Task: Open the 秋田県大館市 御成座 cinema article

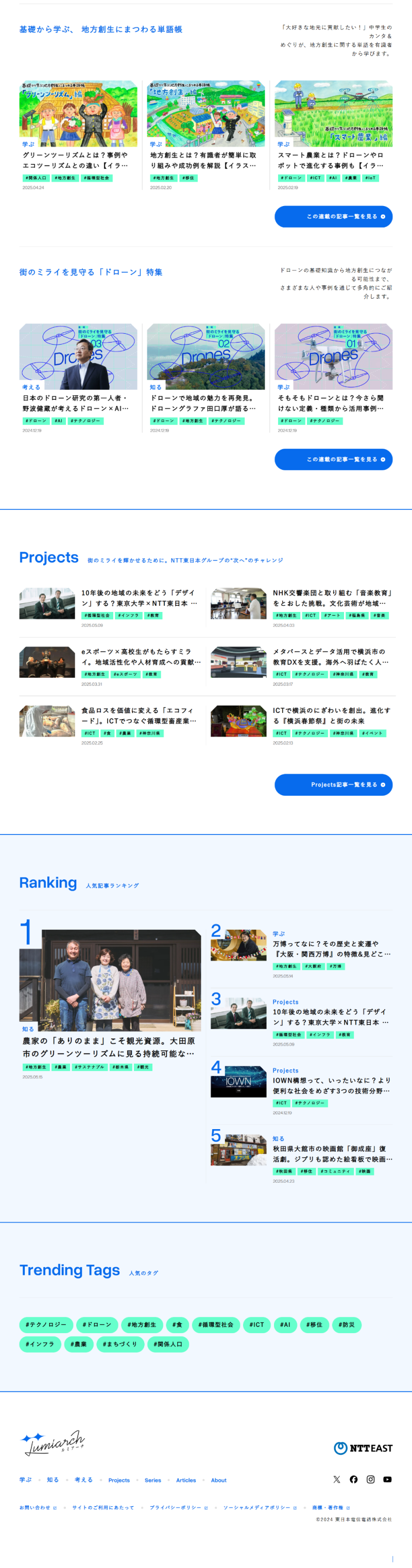Action: coord(332,1154)
